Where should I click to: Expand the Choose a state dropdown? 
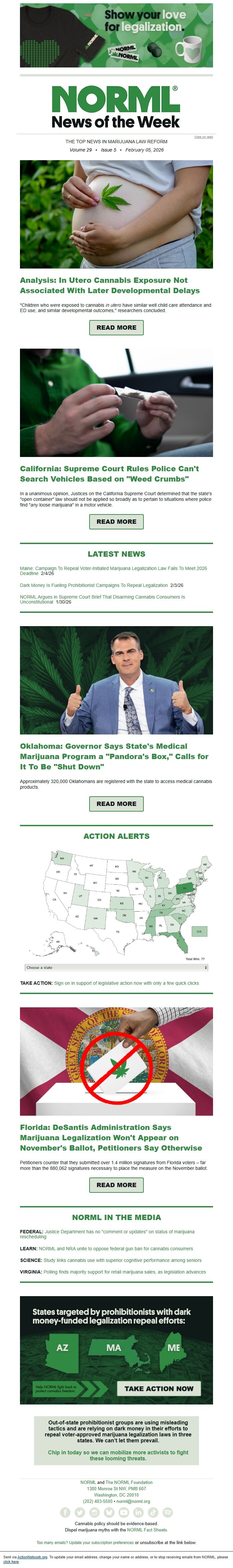point(116,967)
